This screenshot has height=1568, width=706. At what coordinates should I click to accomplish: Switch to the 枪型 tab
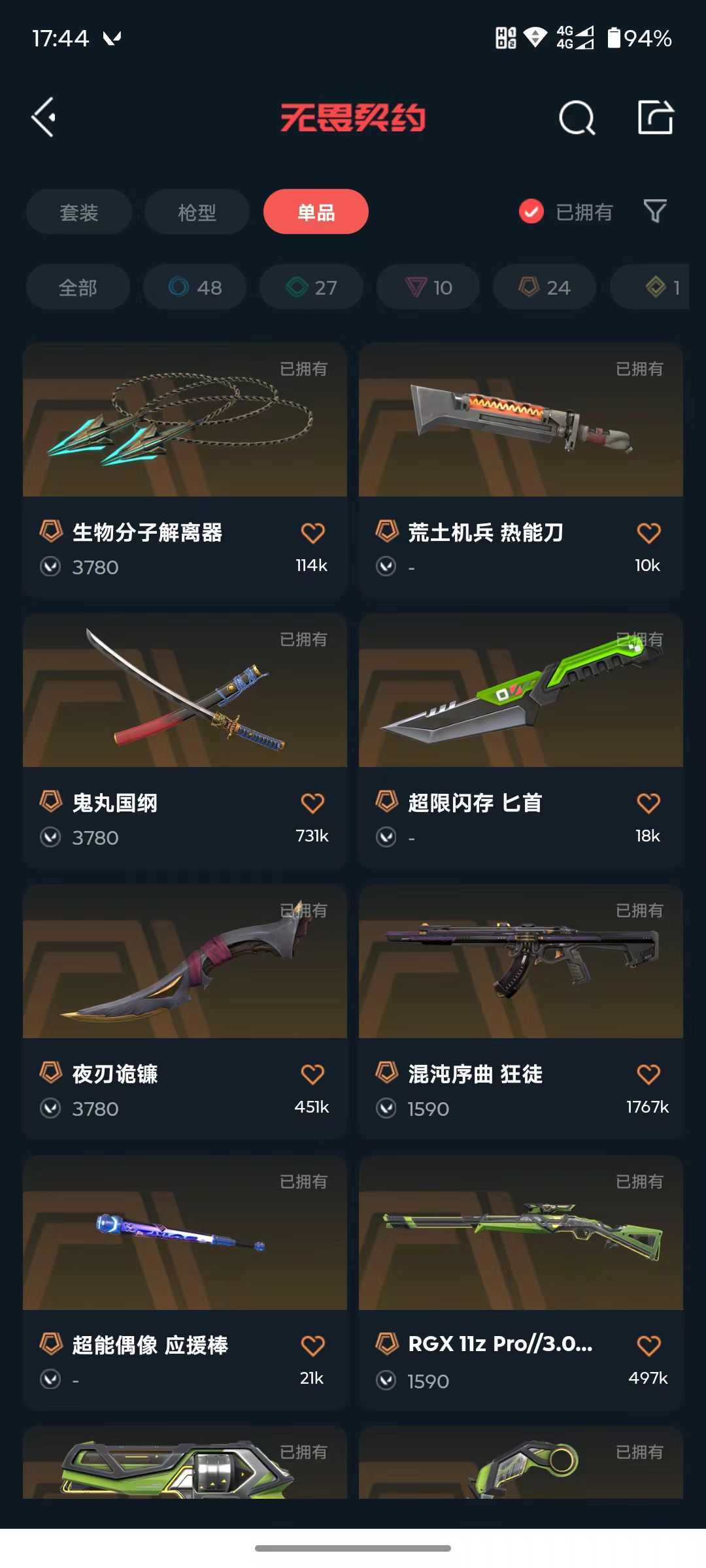[x=197, y=212]
